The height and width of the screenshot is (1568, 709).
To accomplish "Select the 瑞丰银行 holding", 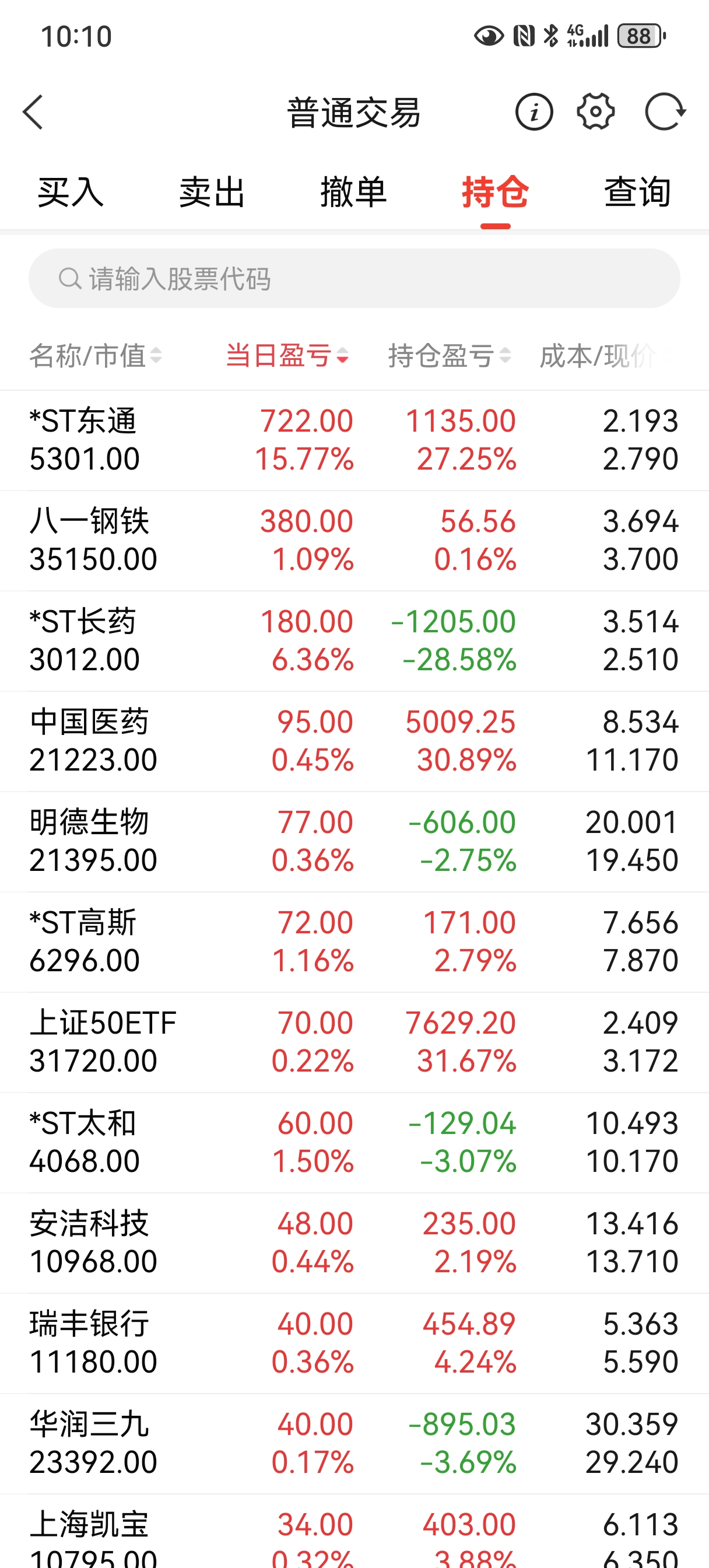I will 354,1343.
